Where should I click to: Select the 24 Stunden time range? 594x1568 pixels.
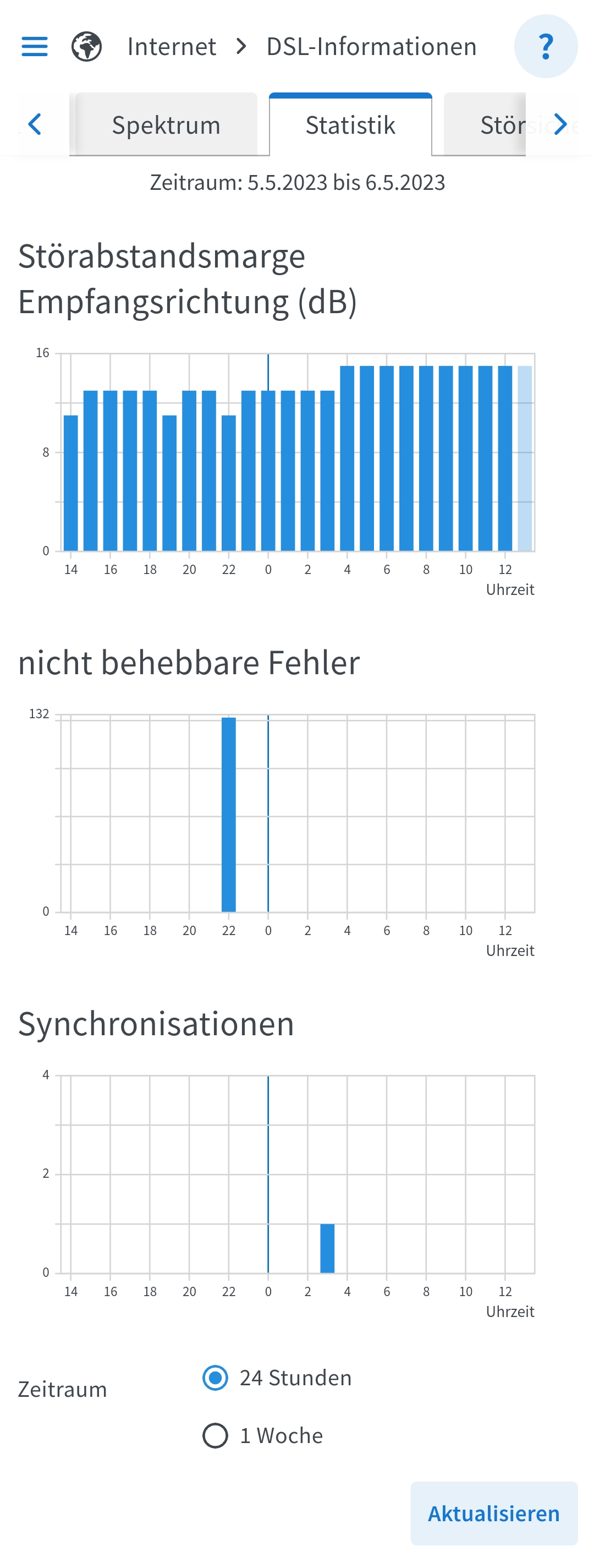[x=215, y=1378]
